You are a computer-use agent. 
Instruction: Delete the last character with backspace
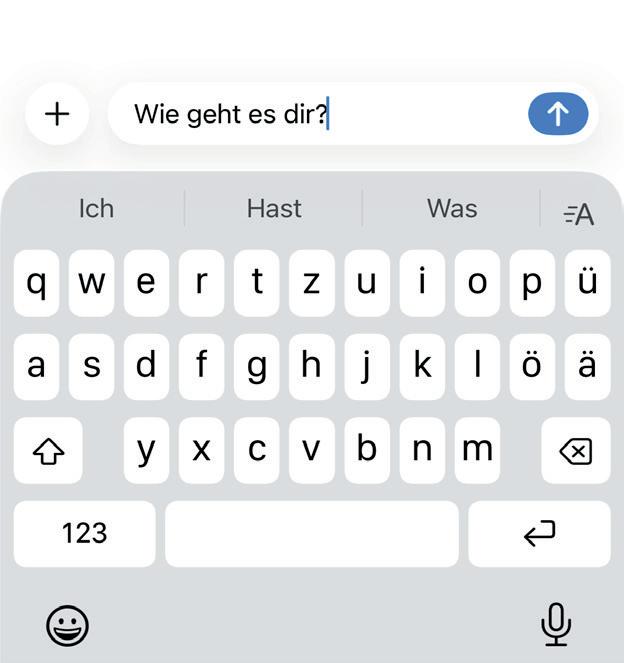(x=575, y=451)
